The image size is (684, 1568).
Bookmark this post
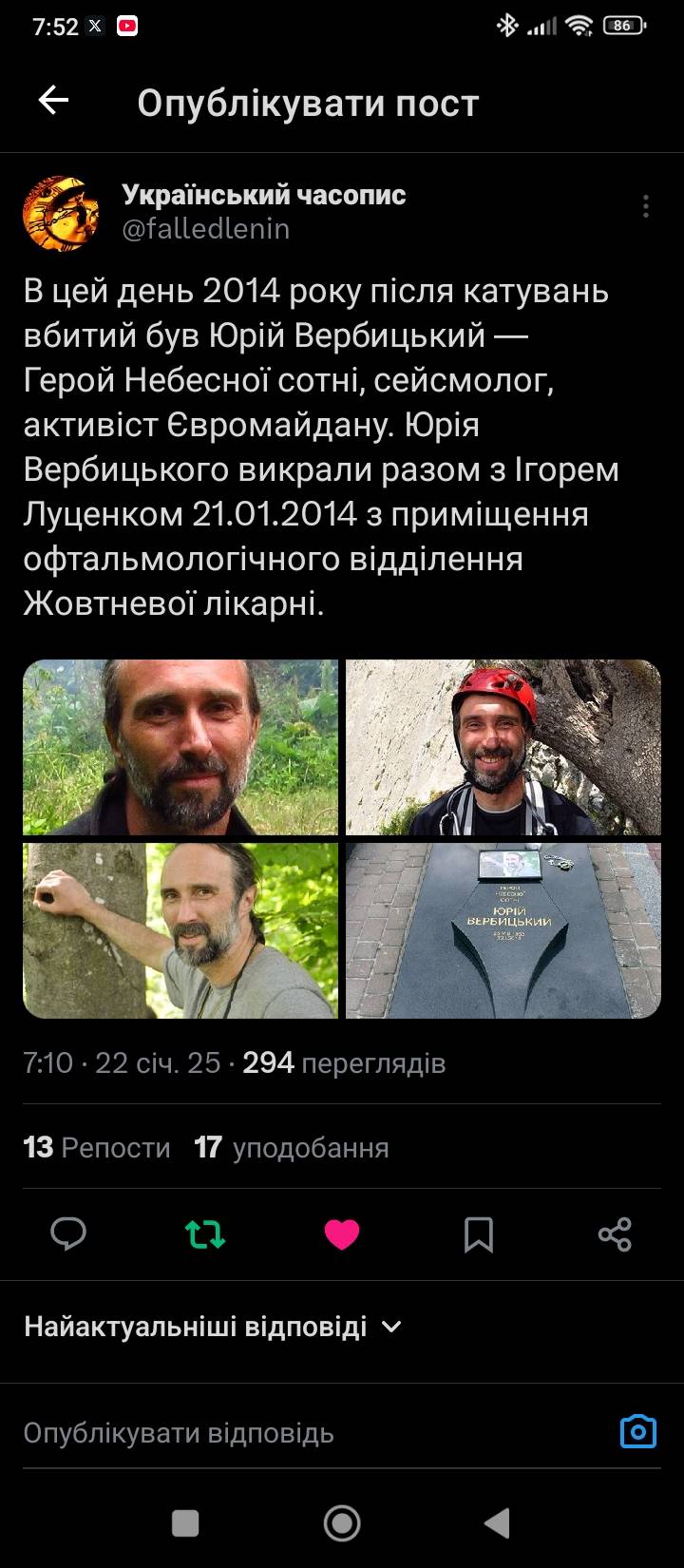pyautogui.click(x=479, y=1234)
